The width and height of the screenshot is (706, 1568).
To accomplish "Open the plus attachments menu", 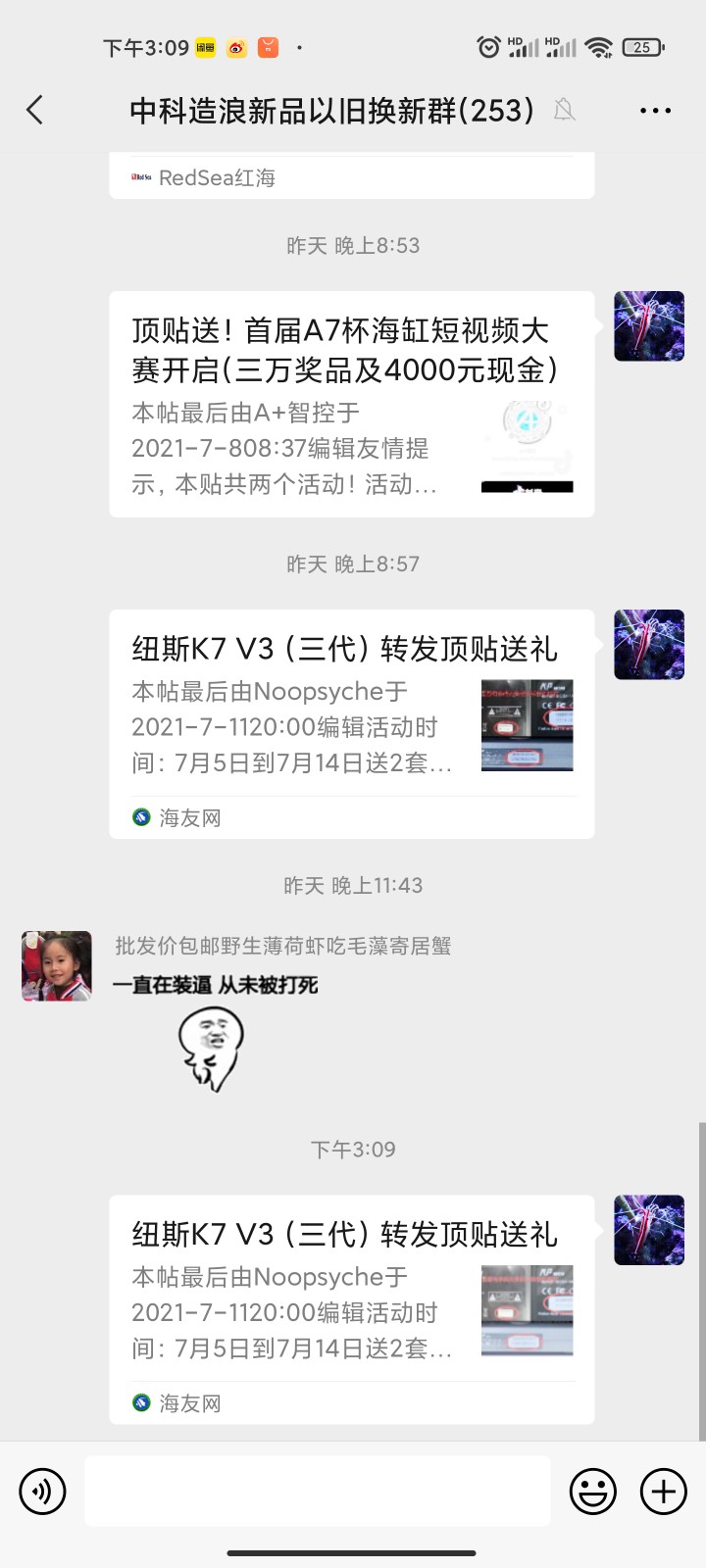I will point(664,1492).
